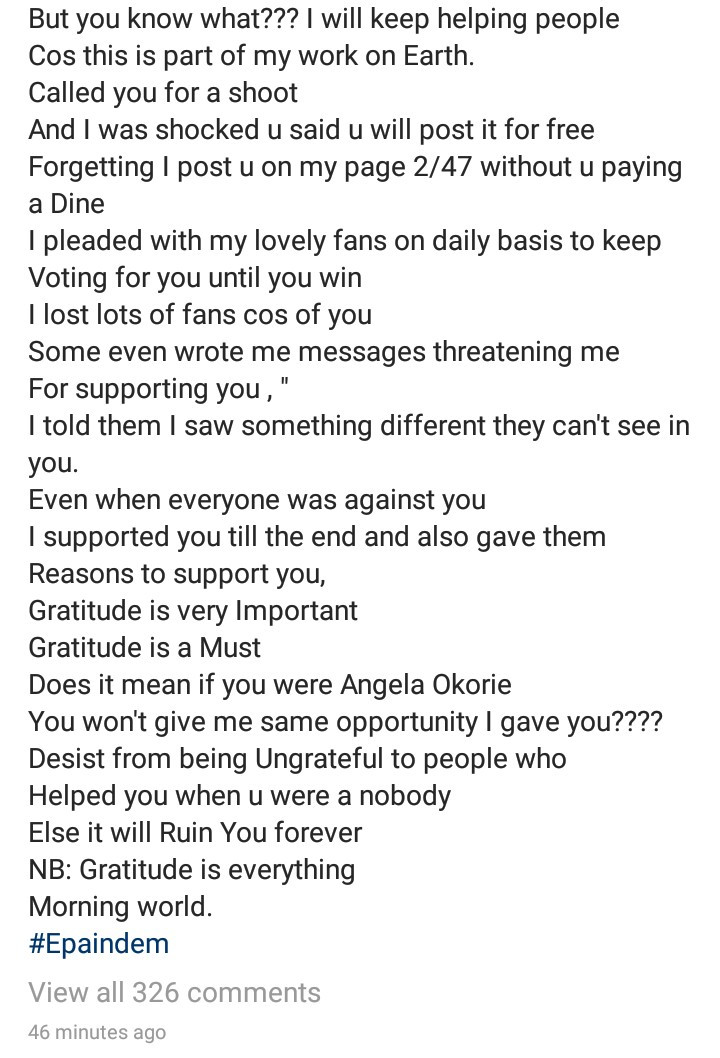View all 326 comments

pos(174,993)
